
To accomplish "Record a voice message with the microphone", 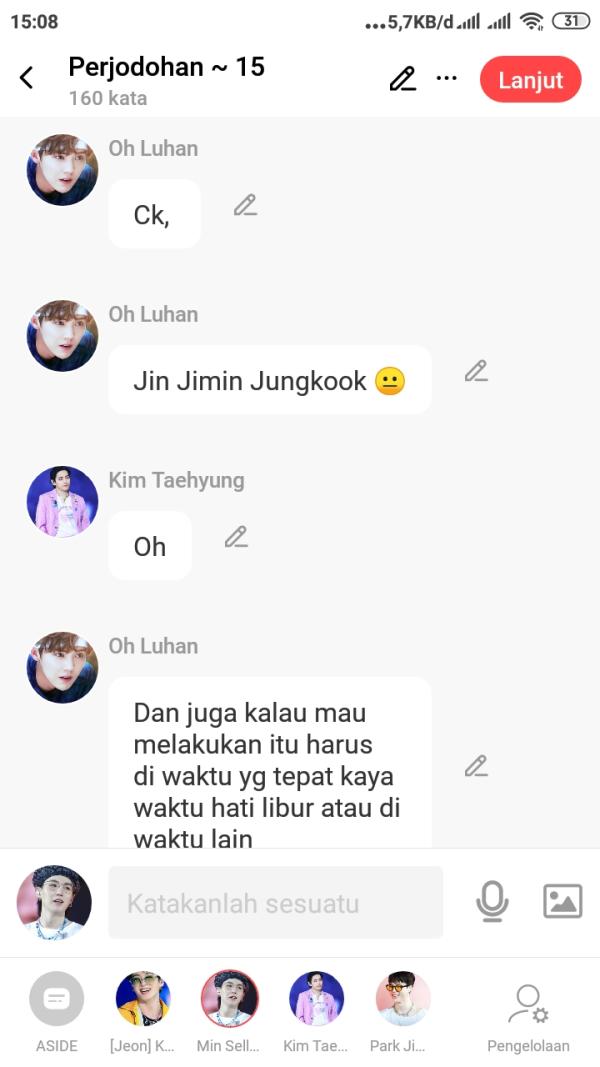I will tap(492, 902).
